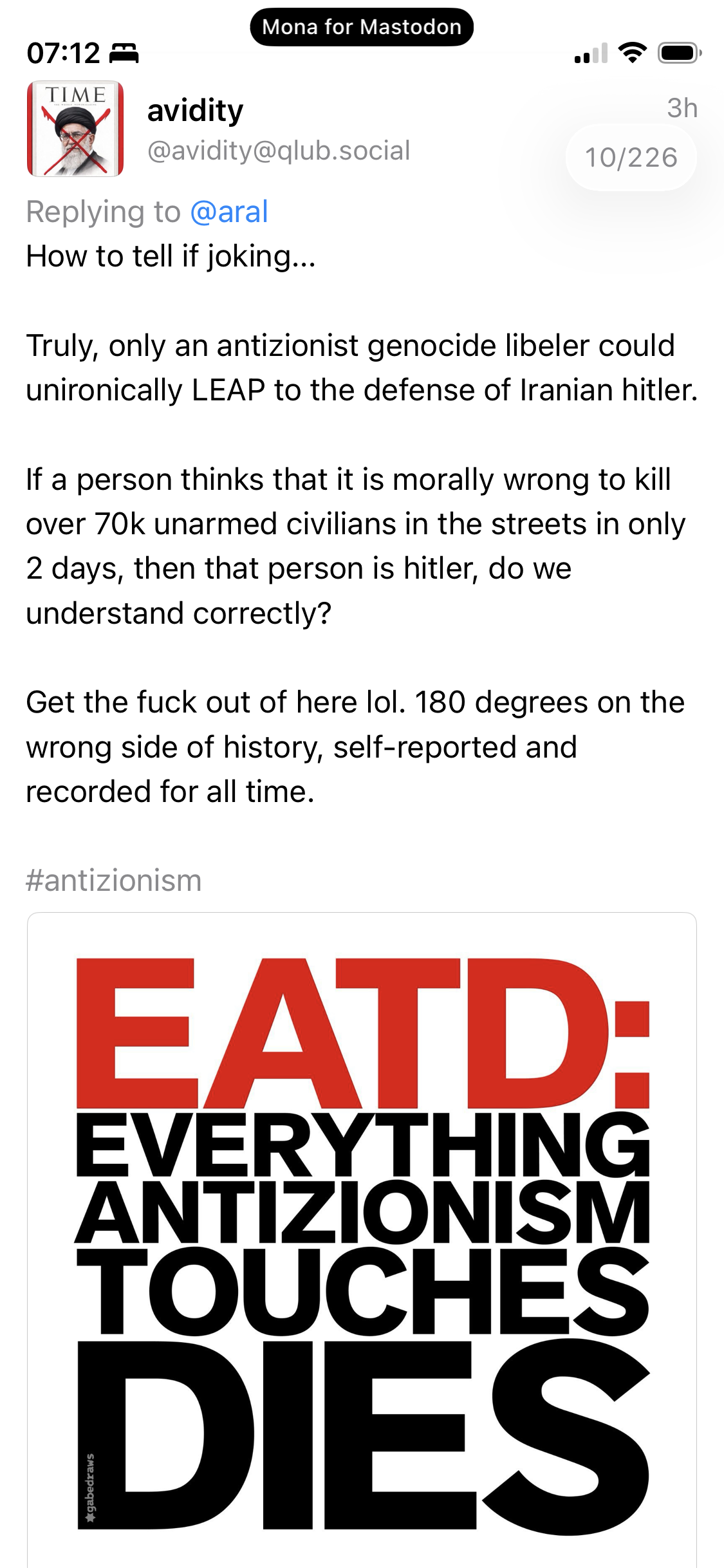Open the #antizionism hashtag
The width and height of the screenshot is (724, 1568).
pos(114,881)
